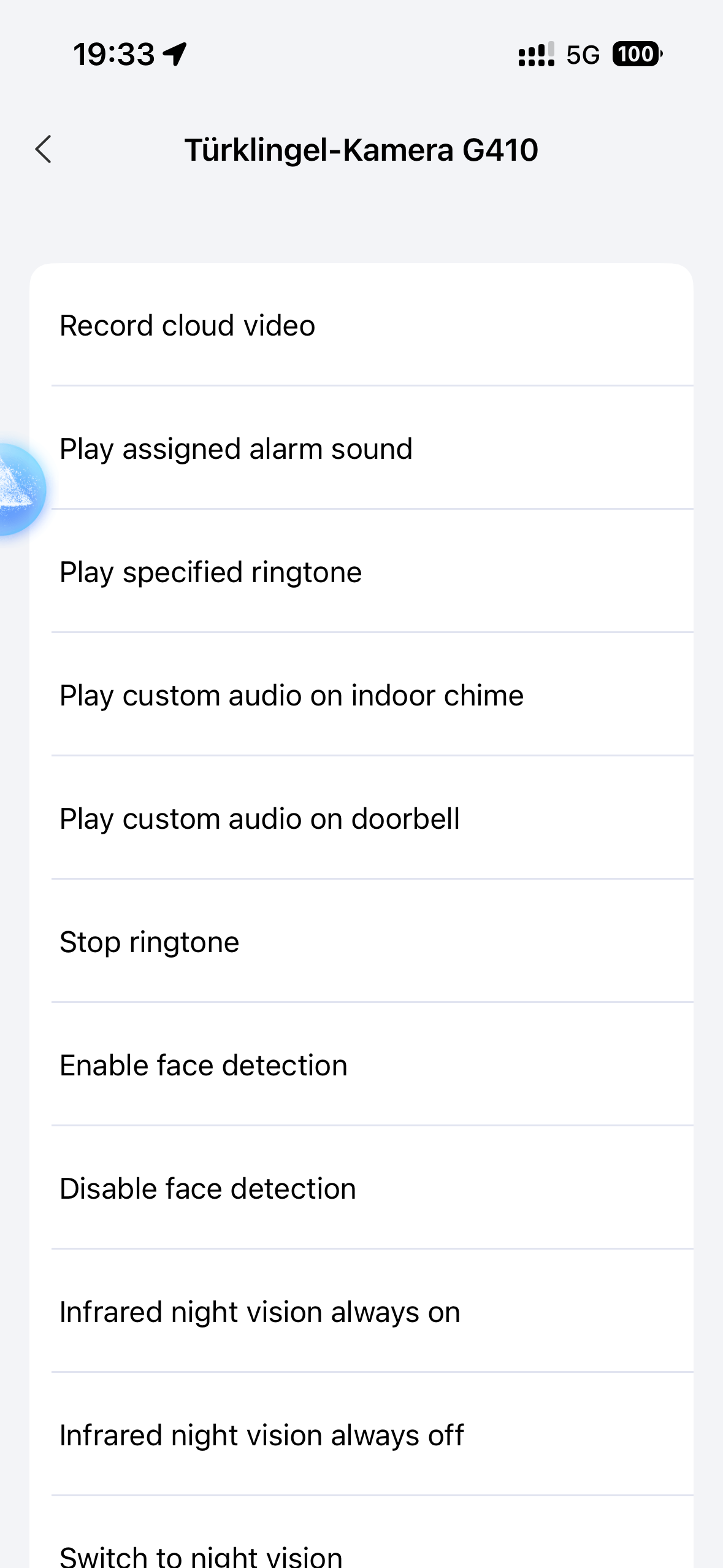This screenshot has width=723, height=1568.
Task: Select Play specified ringtone
Action: (361, 572)
